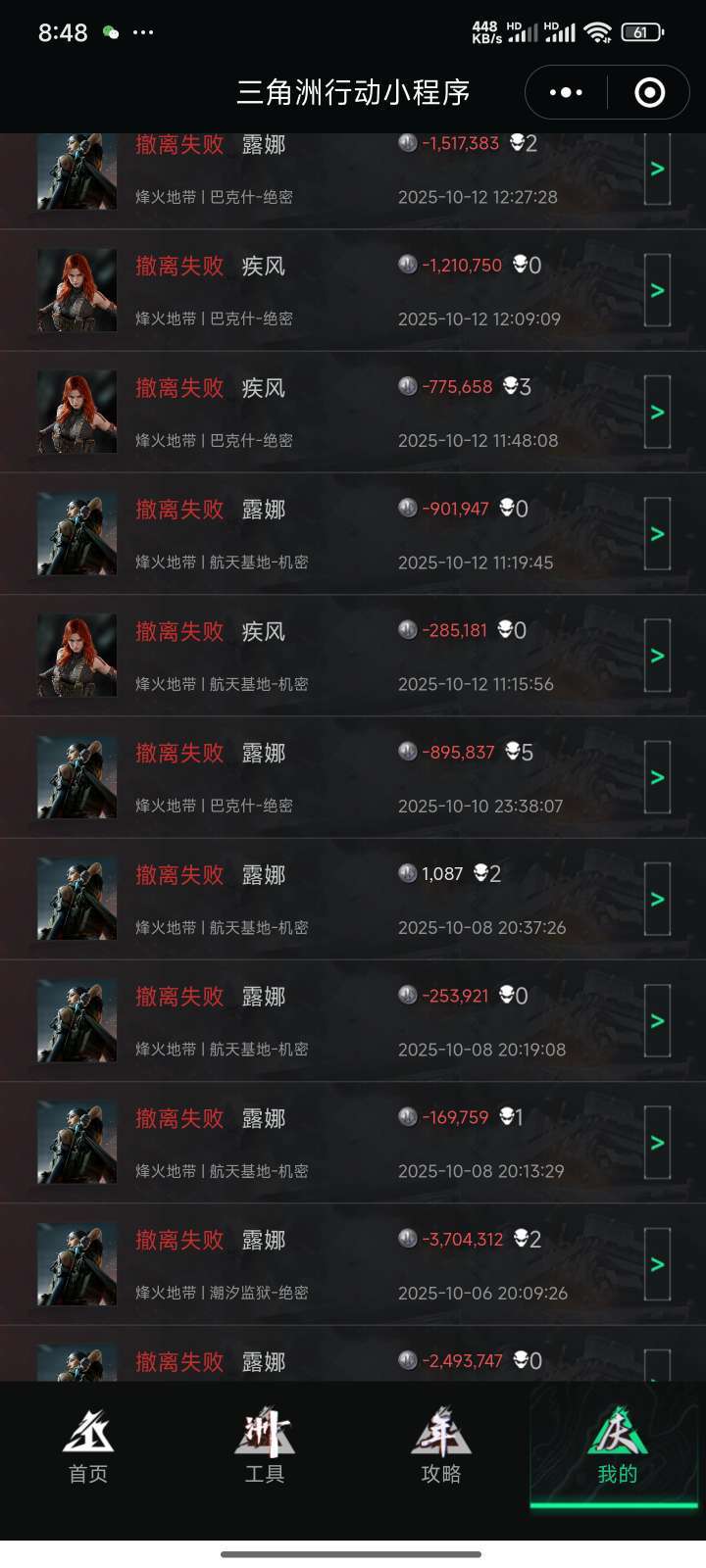This screenshot has width=706, height=1568.
Task: Open match record from 2025-10-12 12:27:28
Action: coord(657,170)
